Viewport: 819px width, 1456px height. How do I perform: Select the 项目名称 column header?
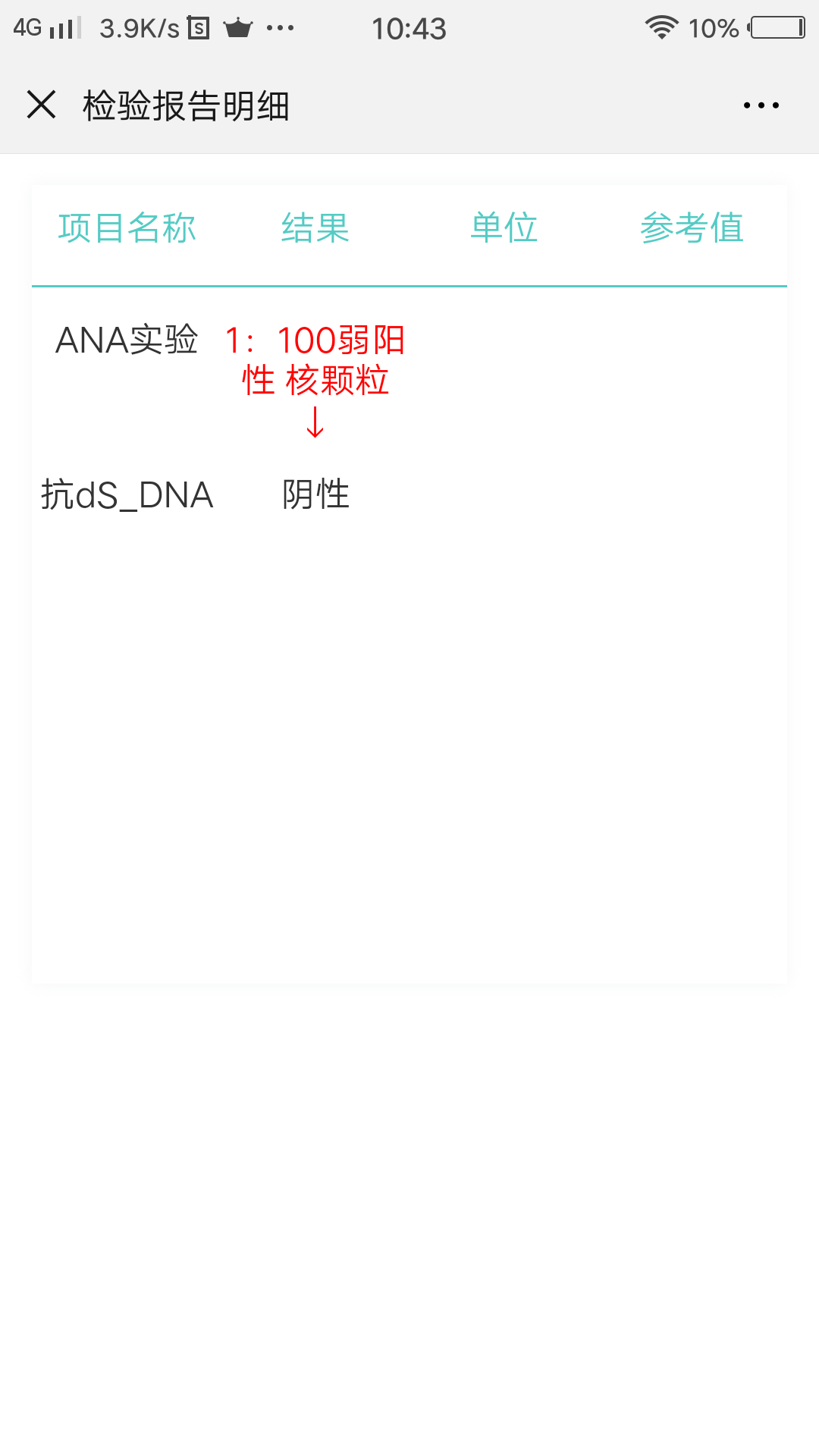coord(128,227)
